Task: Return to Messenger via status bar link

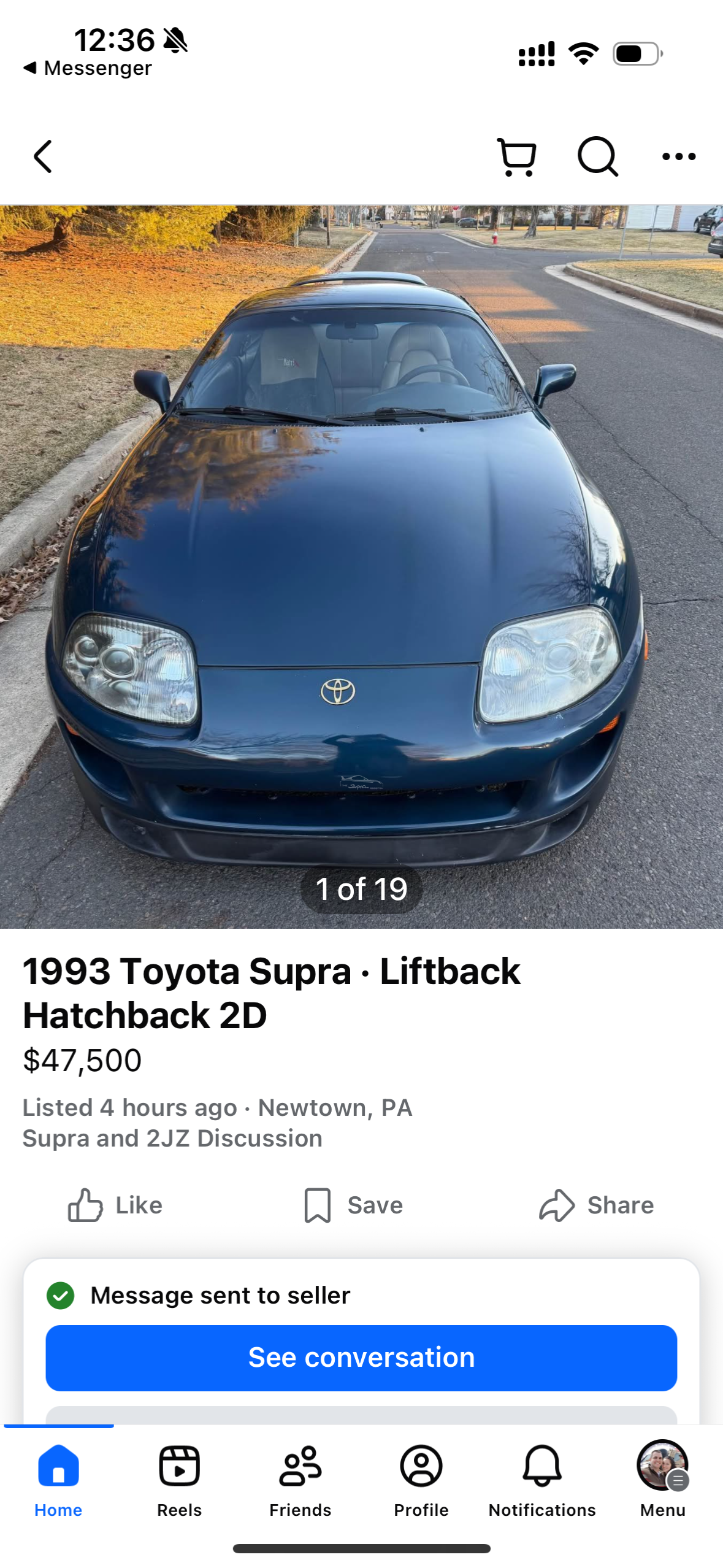Action: point(88,68)
